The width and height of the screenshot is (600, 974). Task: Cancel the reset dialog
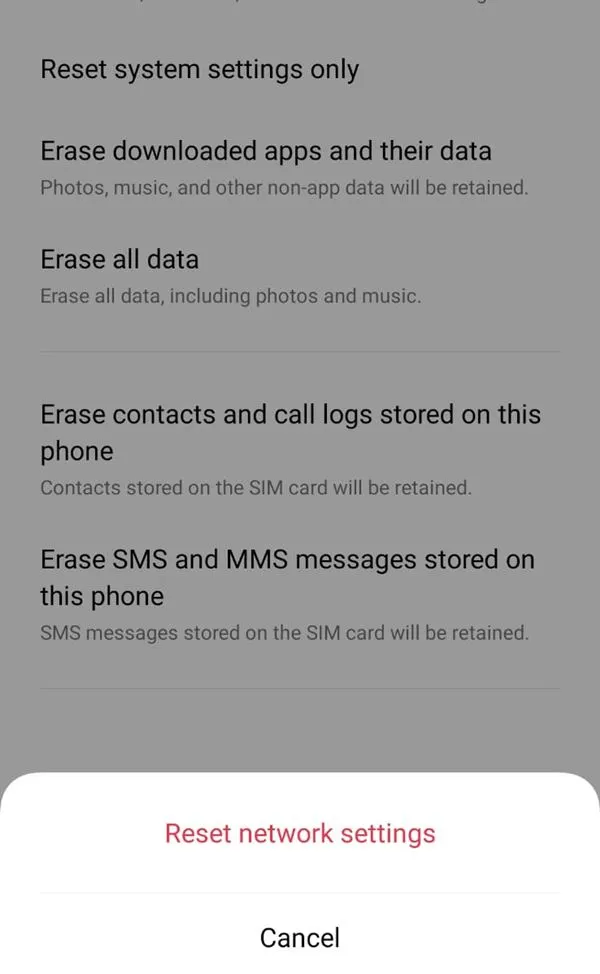300,937
